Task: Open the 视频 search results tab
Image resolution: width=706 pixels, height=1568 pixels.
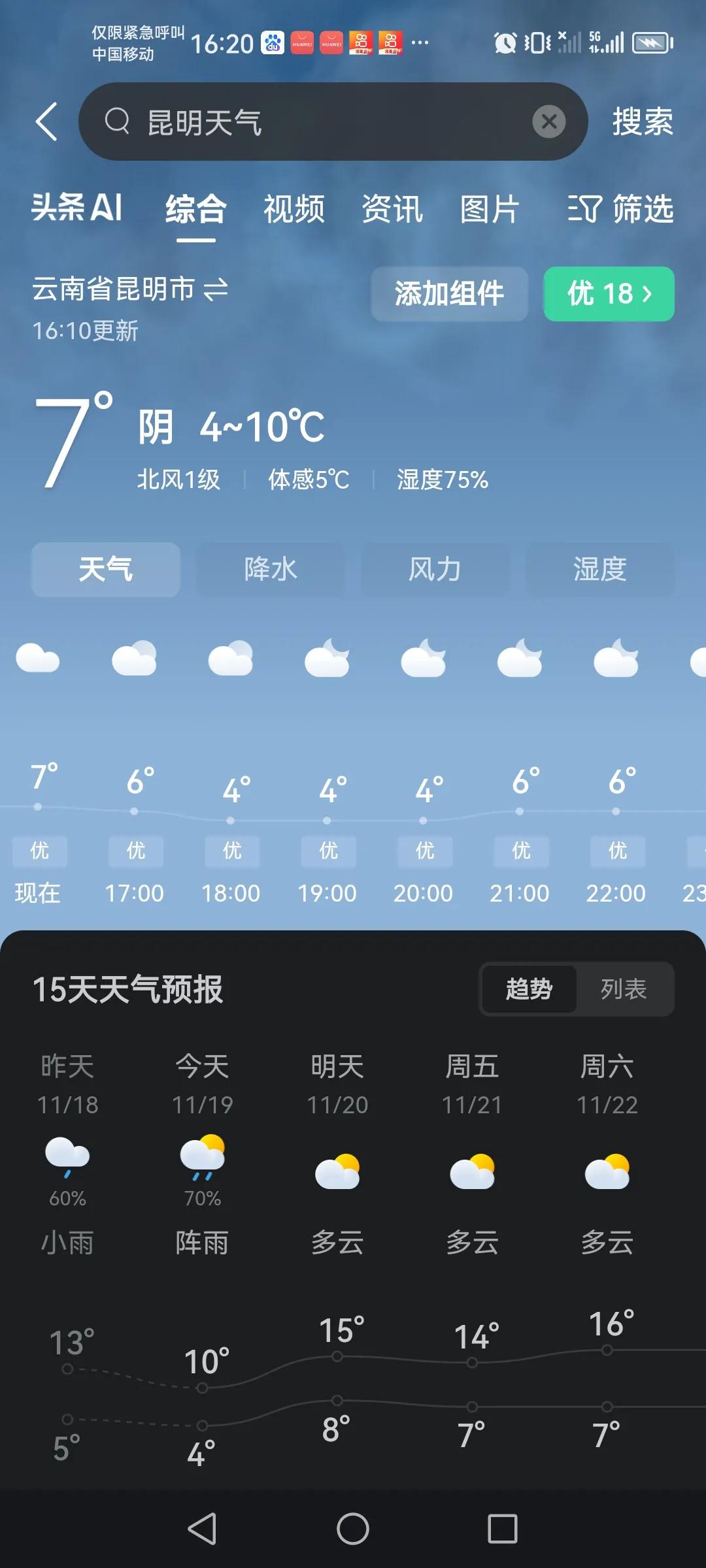Action: click(x=294, y=210)
